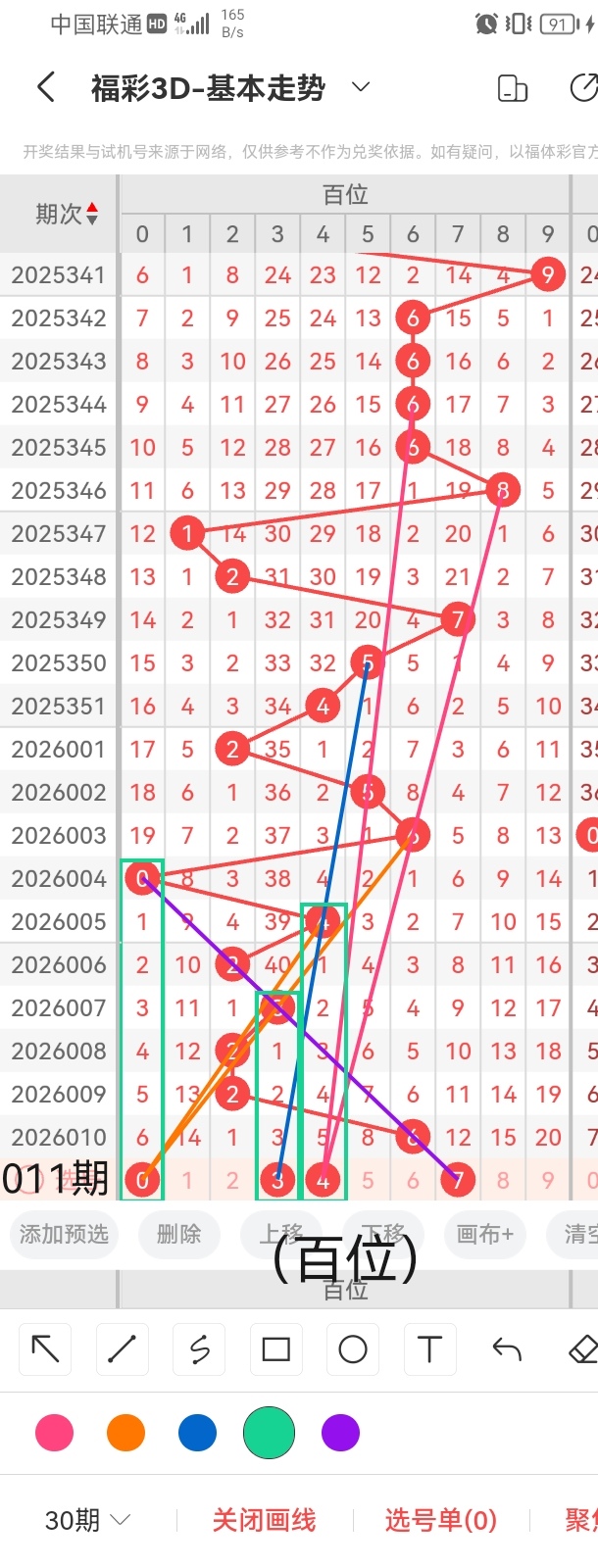Select the rectangle drawing tool
Viewport: 598px width, 1568px height.
pos(275,1349)
